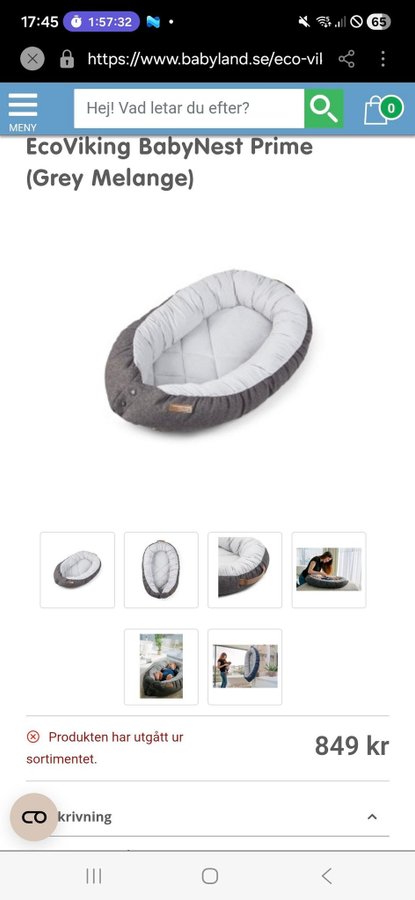Select the woman carrying nest thumbnail
The image size is (415, 900).
point(245,666)
